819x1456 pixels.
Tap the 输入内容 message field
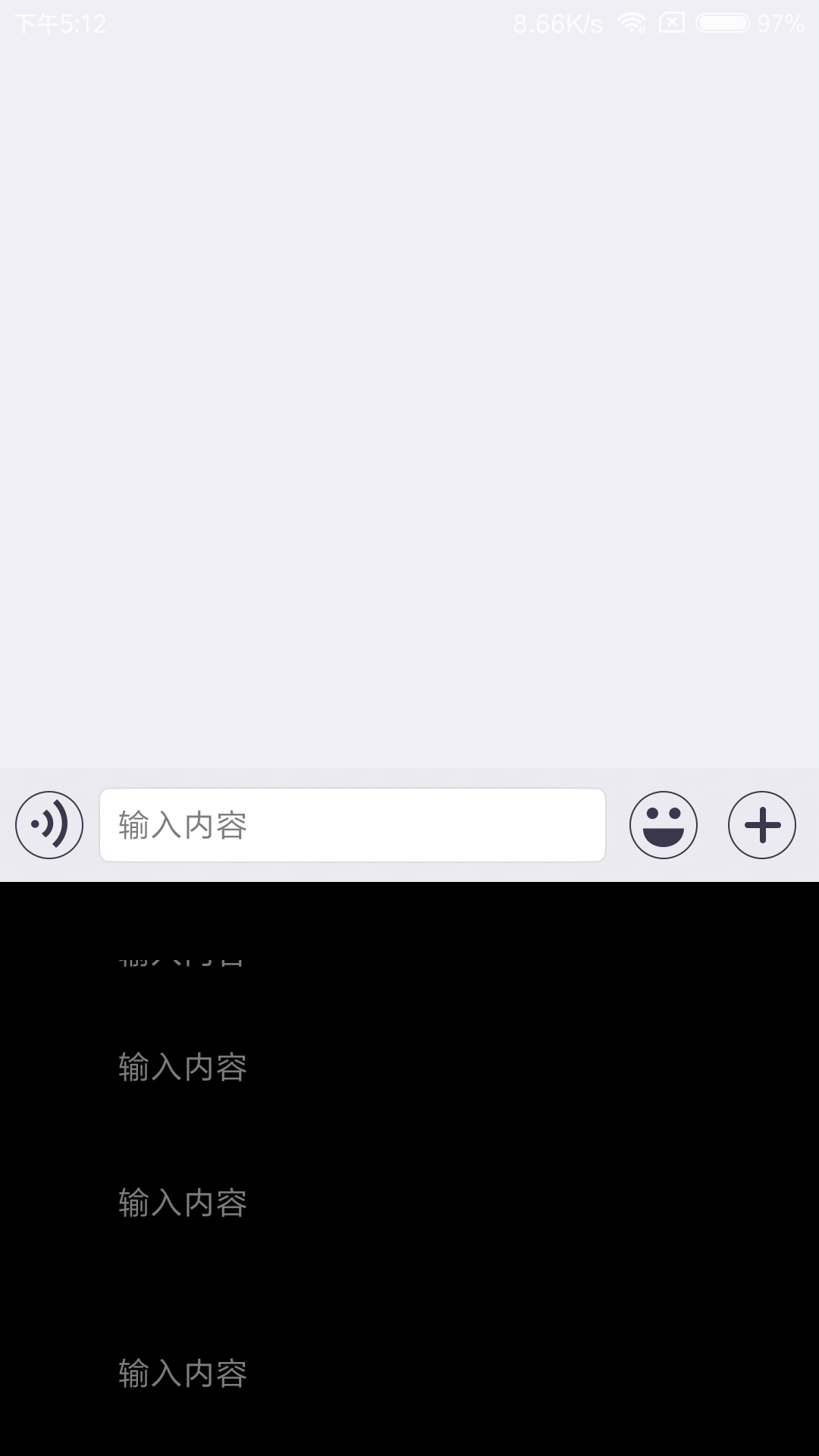352,825
